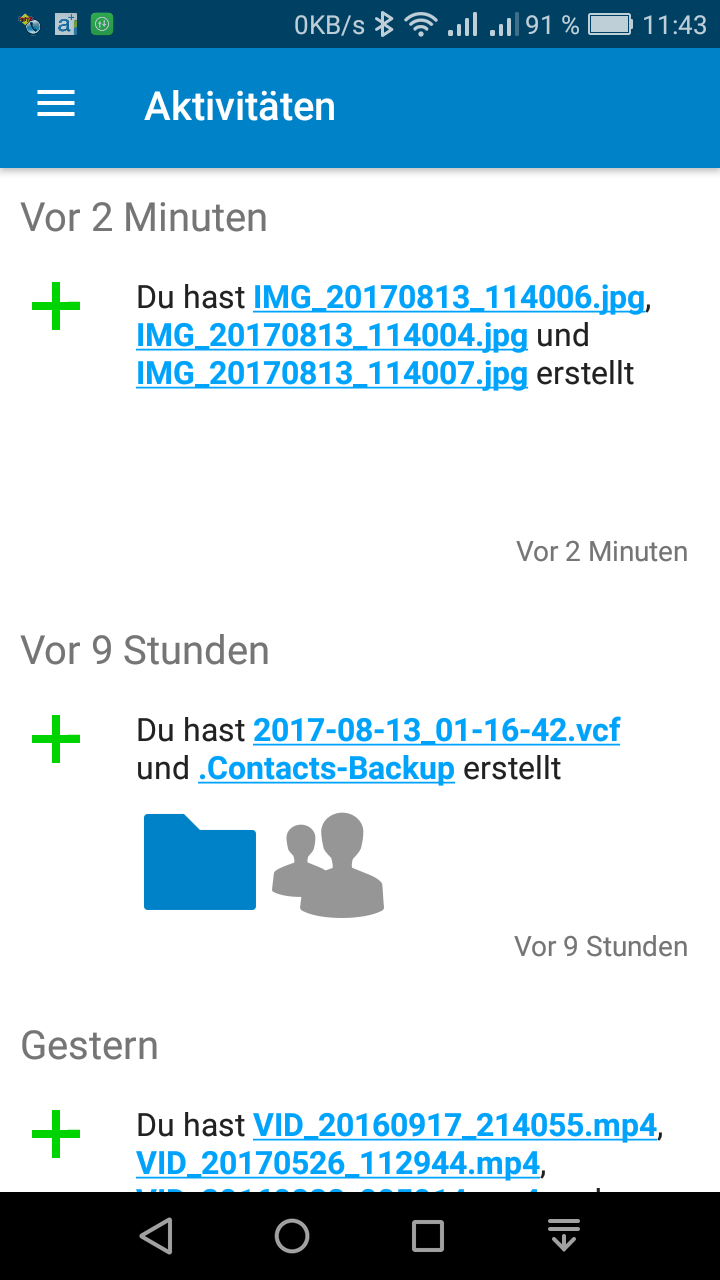This screenshot has height=1280, width=720.
Task: Tap the blue folder thumbnail
Action: click(x=200, y=862)
